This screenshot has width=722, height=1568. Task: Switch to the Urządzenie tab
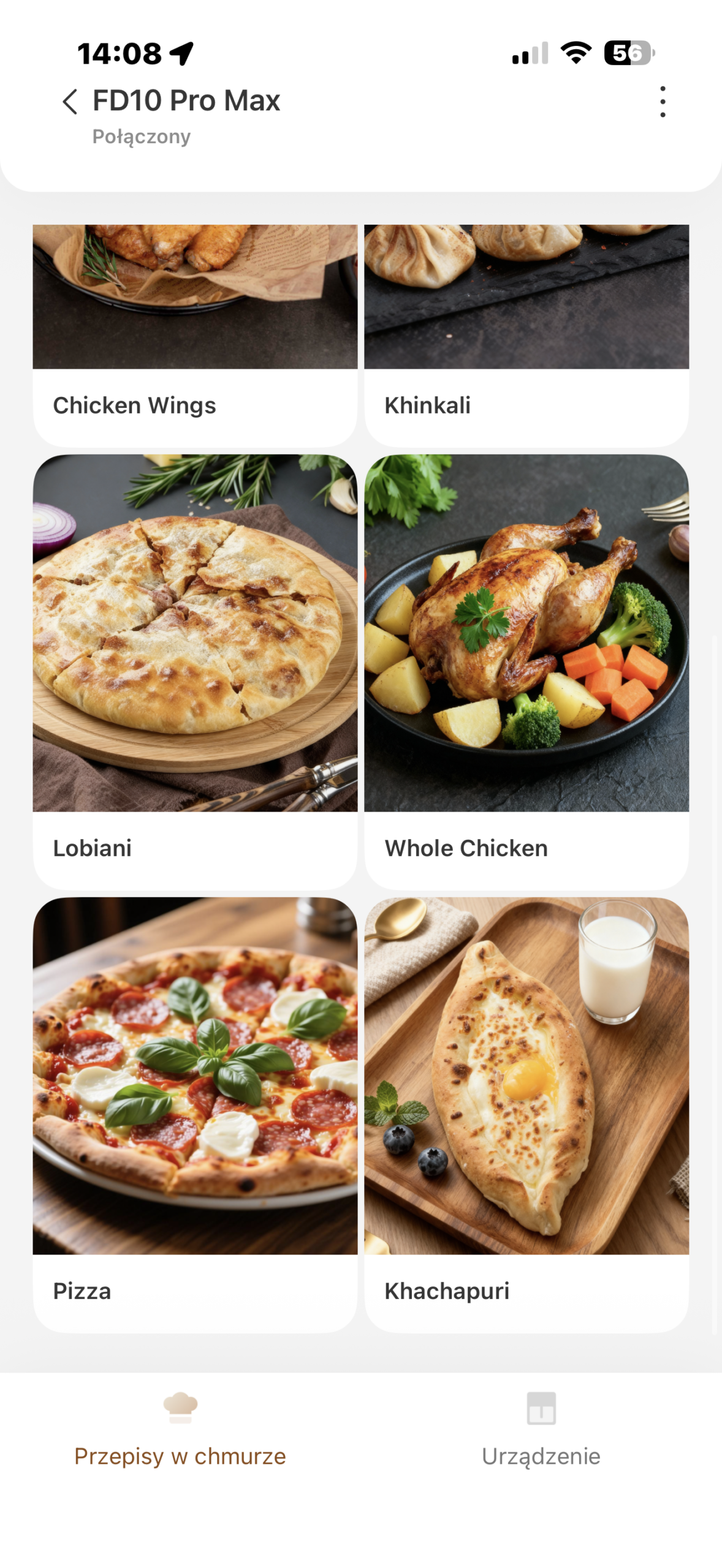tap(541, 1430)
